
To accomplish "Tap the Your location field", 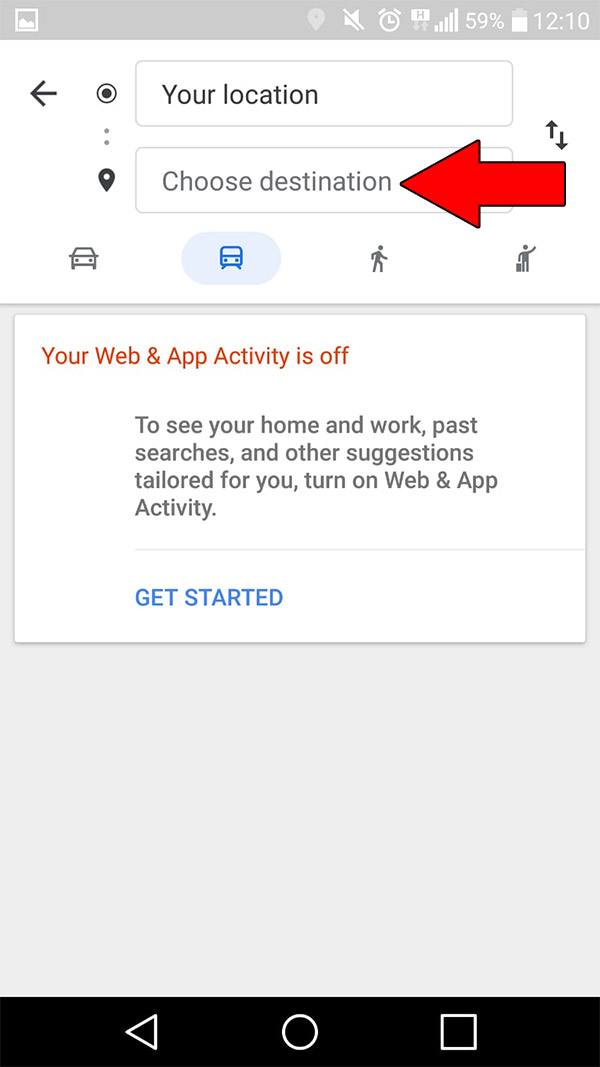I will pos(323,94).
